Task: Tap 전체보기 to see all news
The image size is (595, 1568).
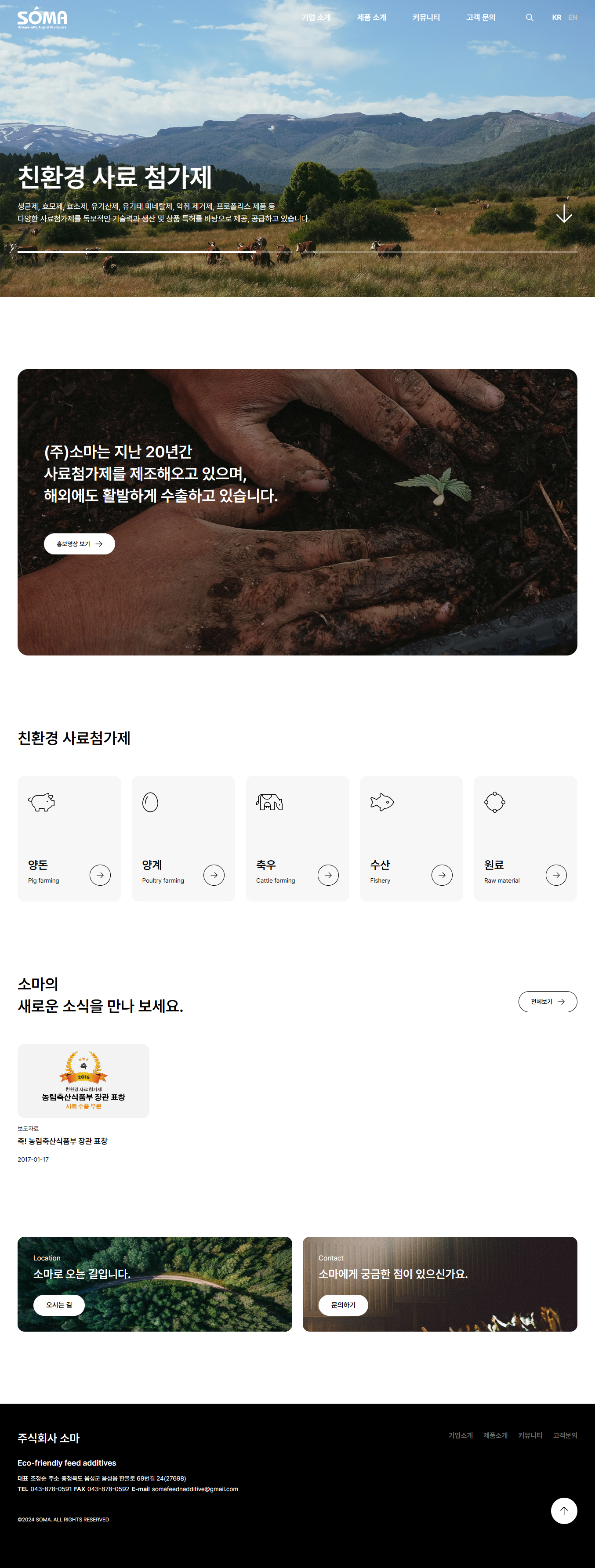Action: [x=547, y=1001]
